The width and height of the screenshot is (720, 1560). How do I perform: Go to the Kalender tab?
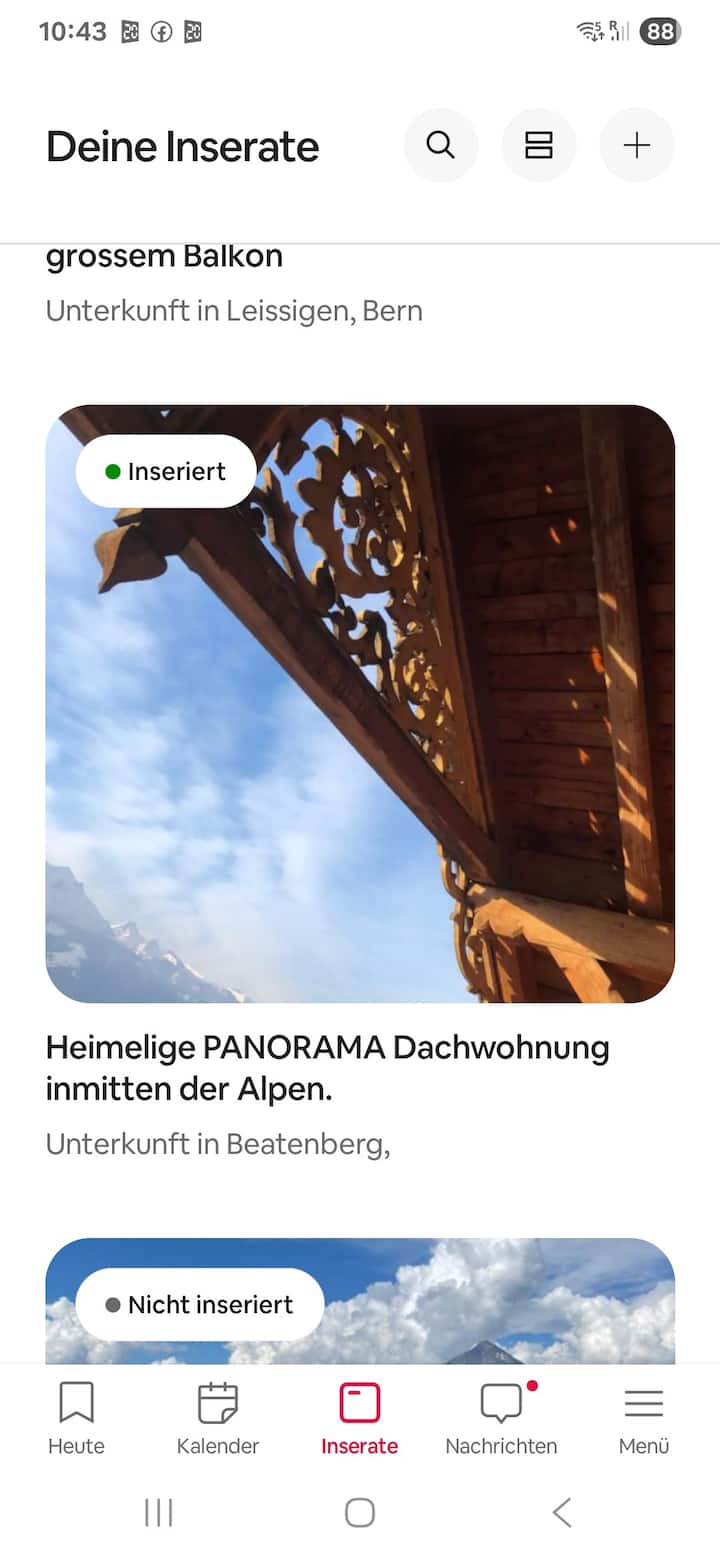217,1417
